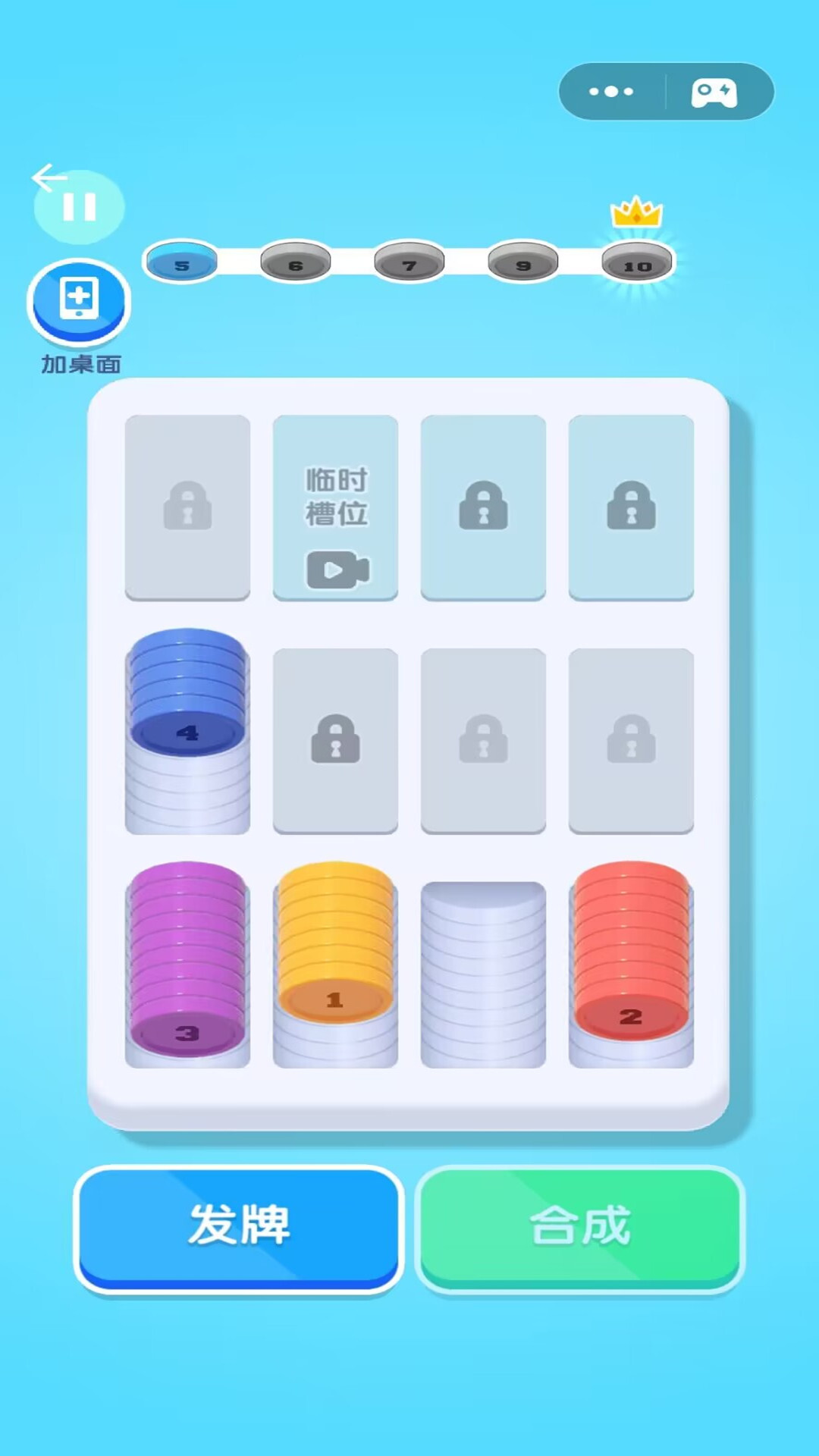Pause the game

(79, 207)
